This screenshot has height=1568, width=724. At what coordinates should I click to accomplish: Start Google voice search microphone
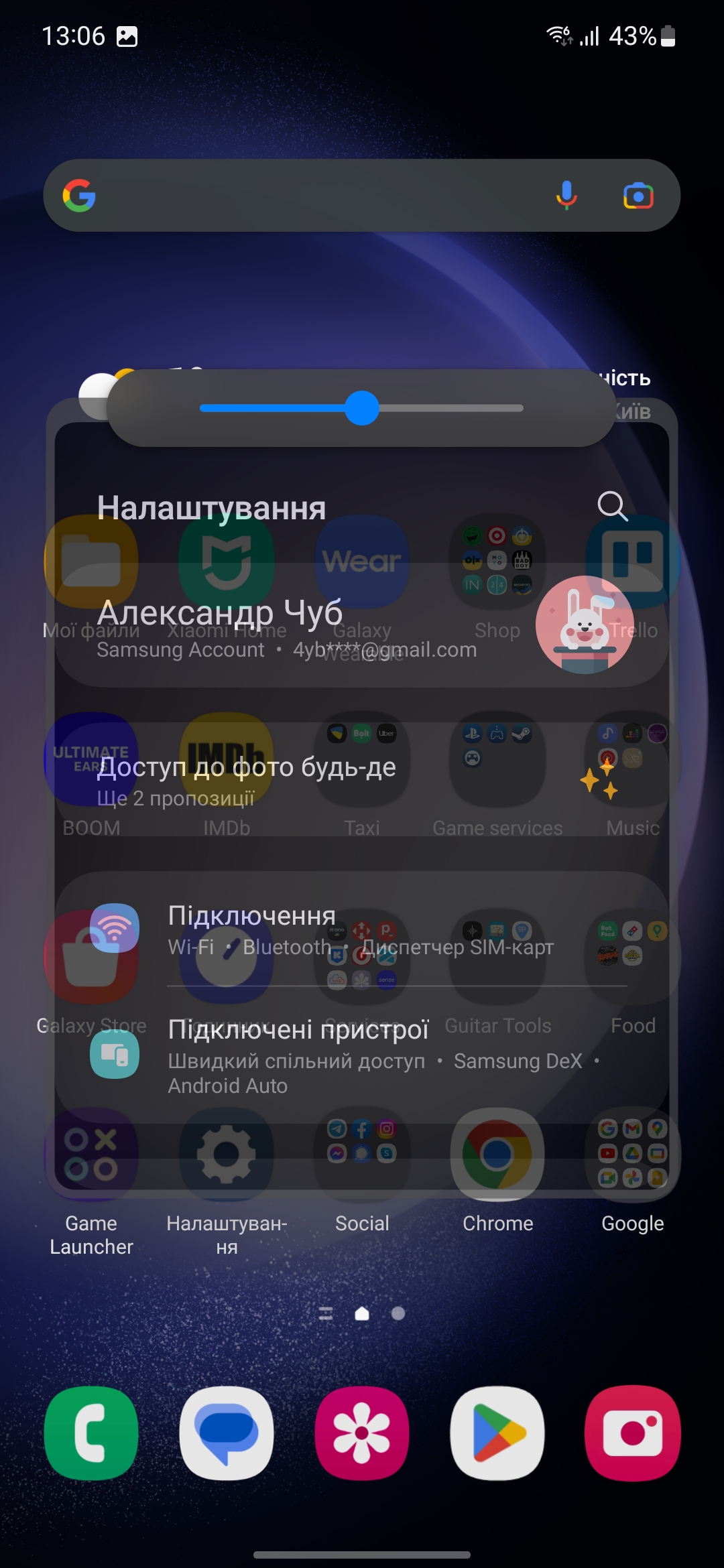(x=566, y=196)
